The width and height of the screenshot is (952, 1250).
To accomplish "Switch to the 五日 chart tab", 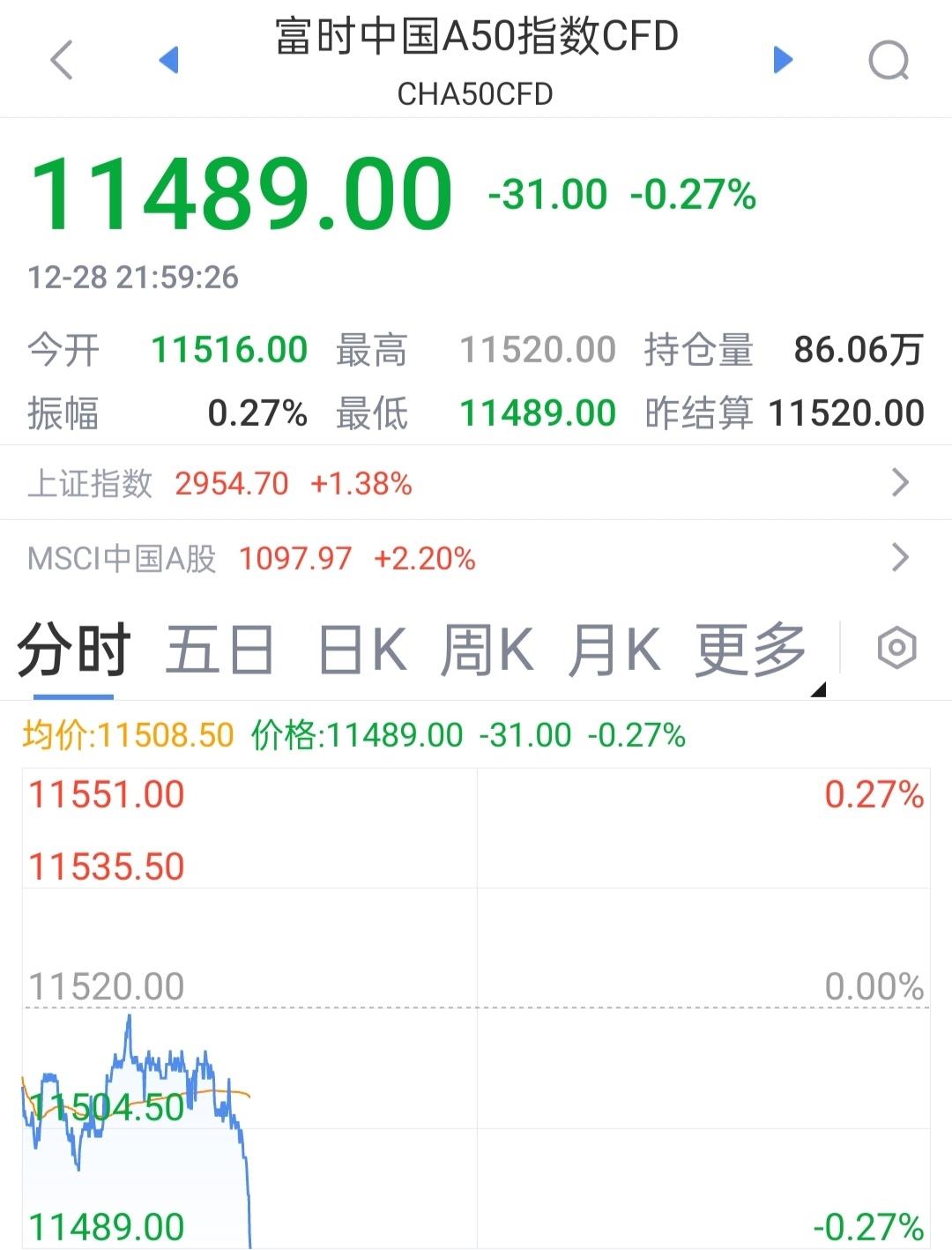I will 215,650.
